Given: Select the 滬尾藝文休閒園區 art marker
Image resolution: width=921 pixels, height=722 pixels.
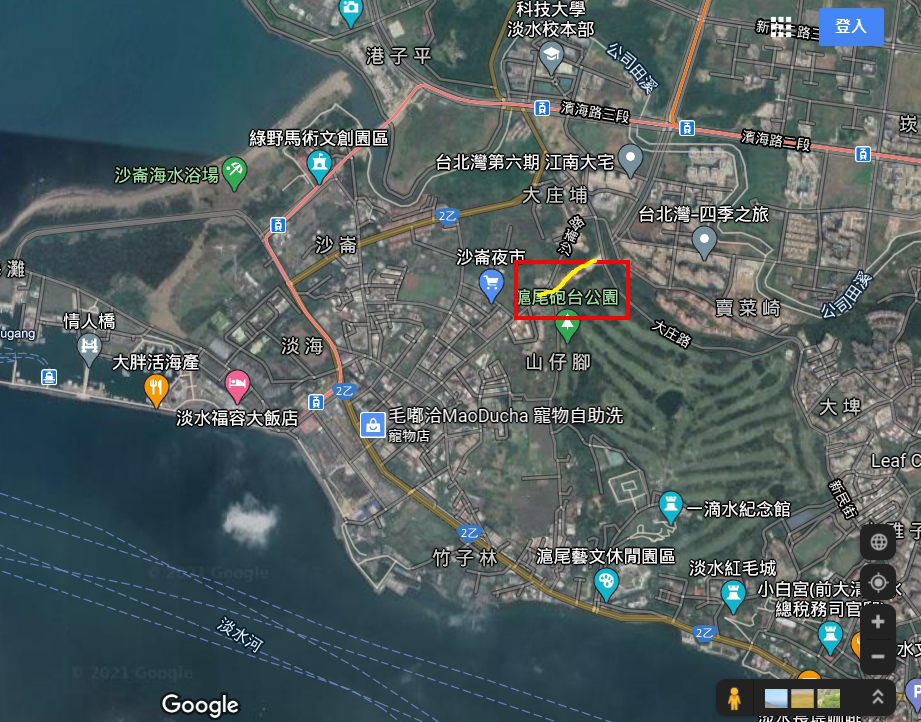Looking at the screenshot, I should [607, 582].
